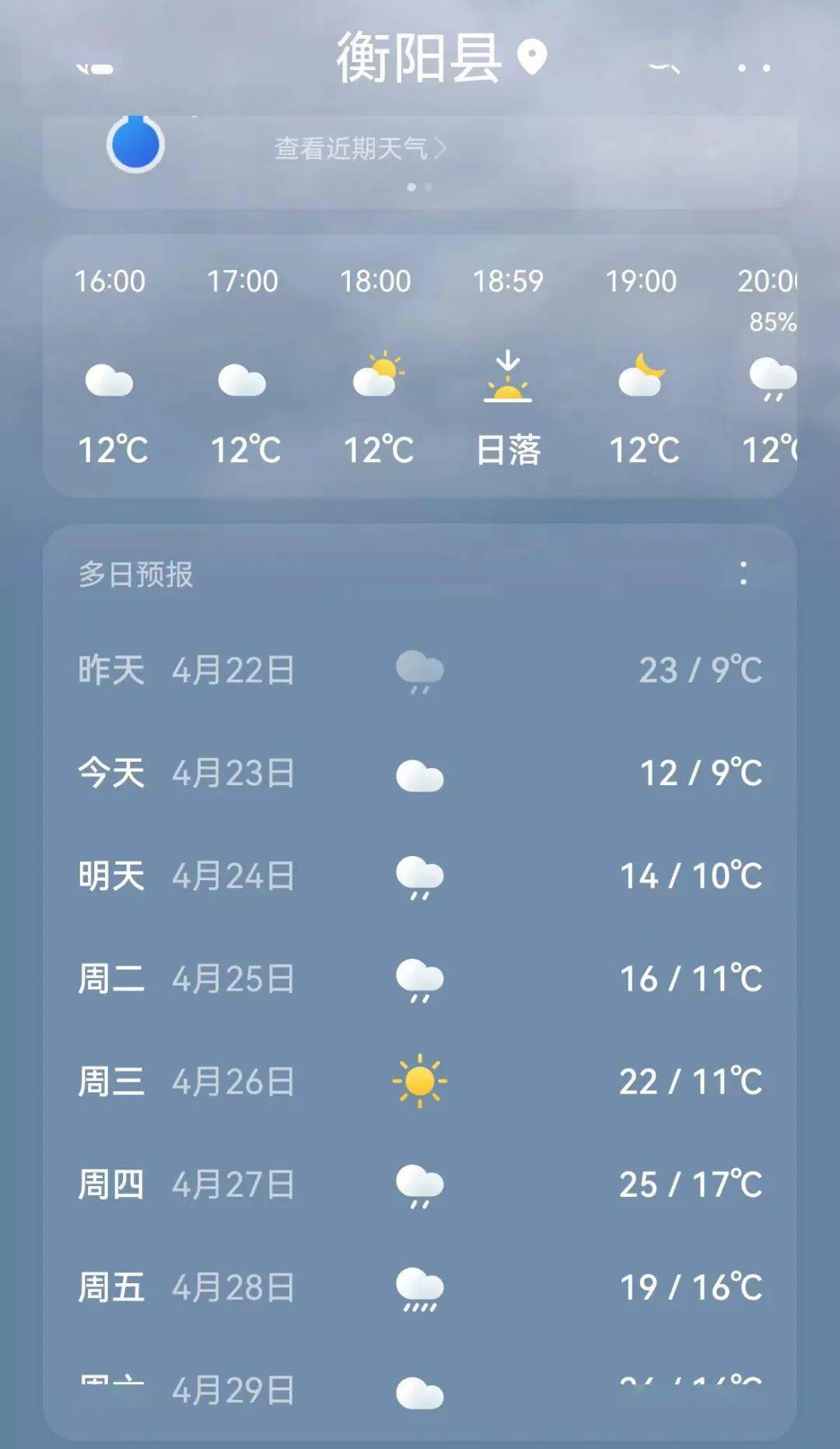View today's April 23 forecast details
Viewport: 840px width, 1449px height.
pos(420,774)
